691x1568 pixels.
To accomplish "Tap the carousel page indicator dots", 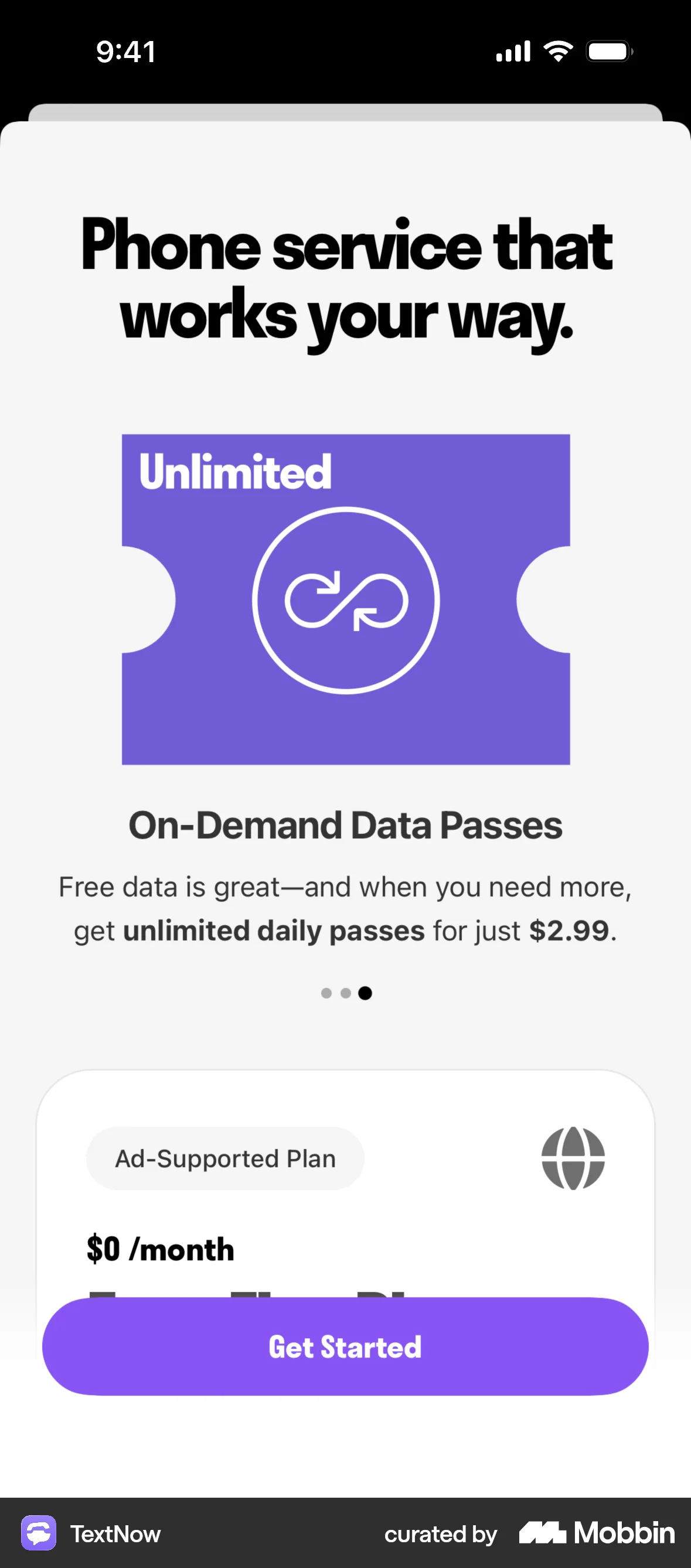I will click(346, 993).
